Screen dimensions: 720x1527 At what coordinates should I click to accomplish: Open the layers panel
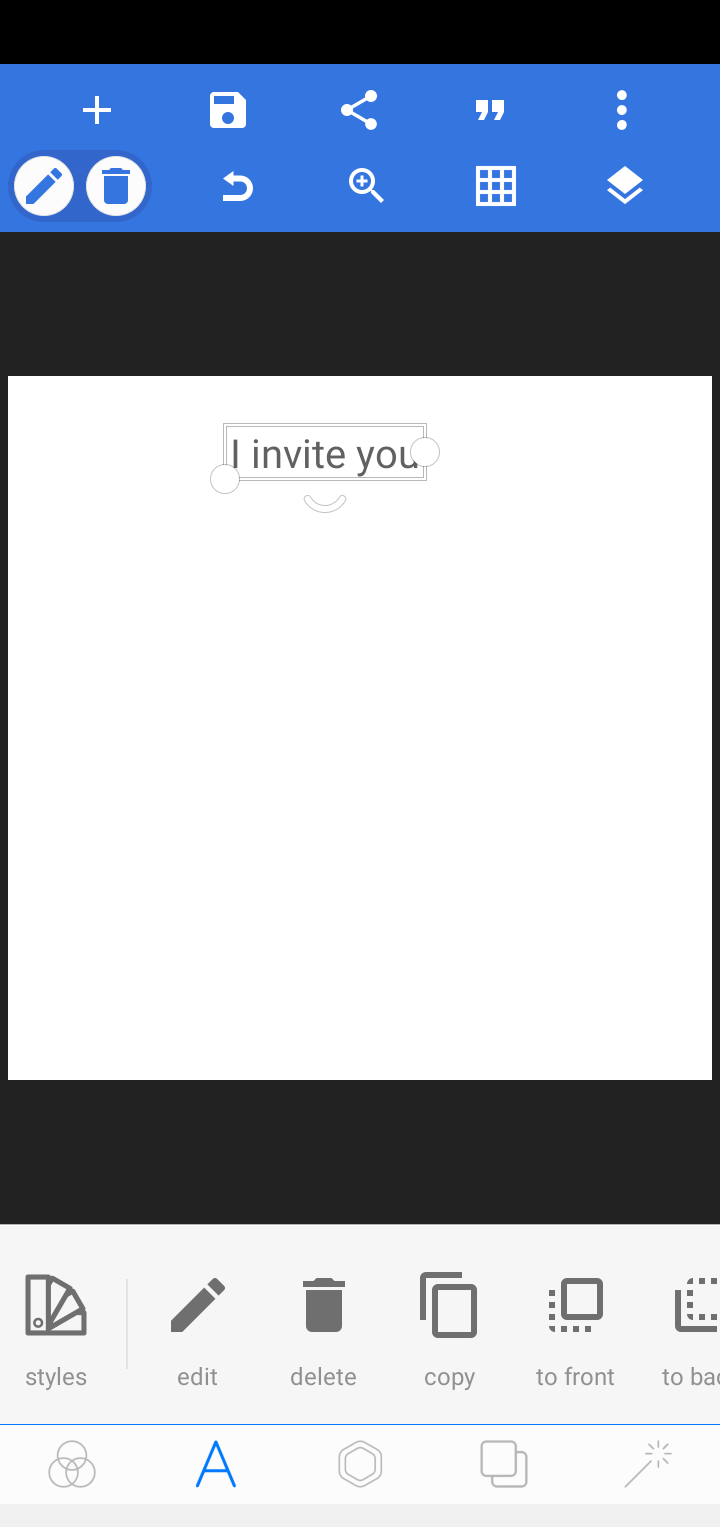click(625, 186)
